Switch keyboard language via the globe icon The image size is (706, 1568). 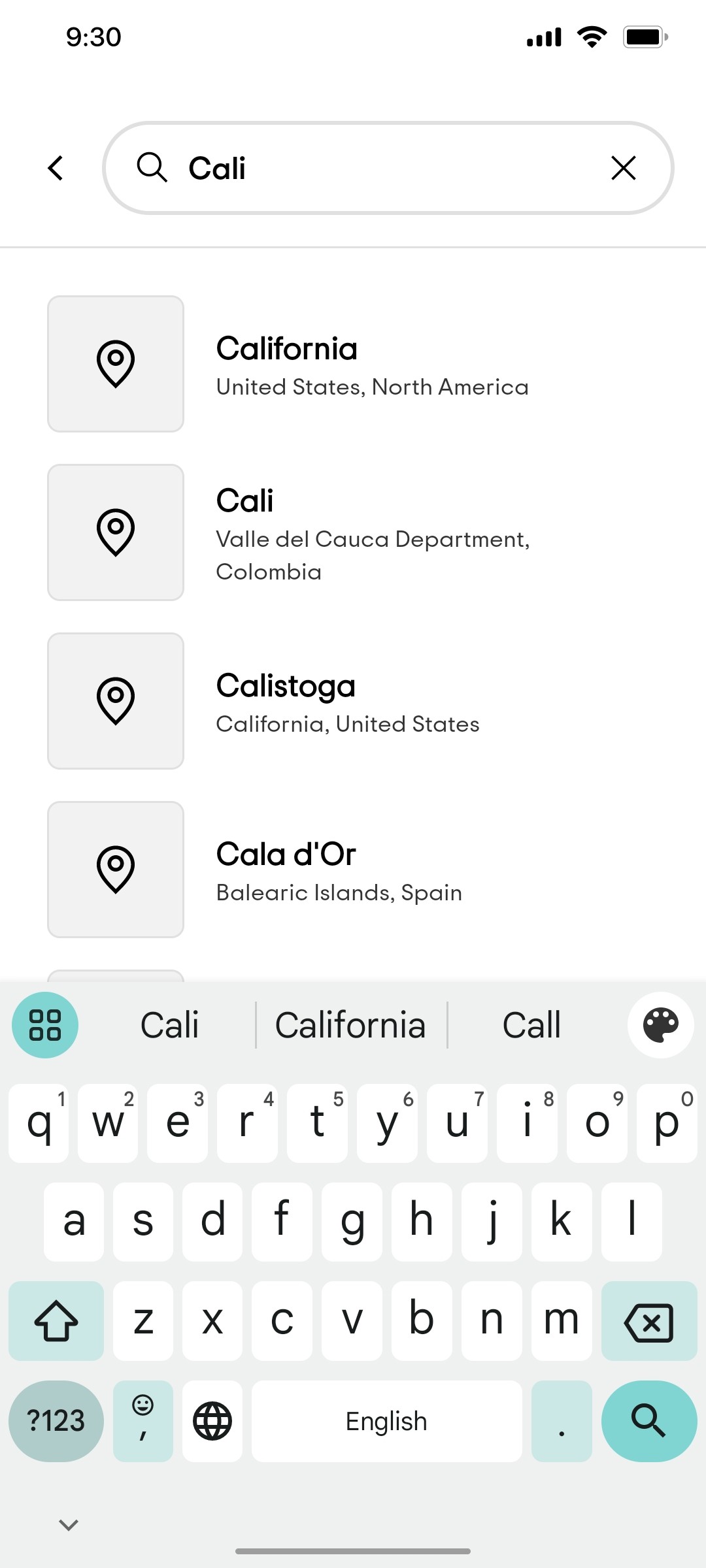tap(212, 1421)
